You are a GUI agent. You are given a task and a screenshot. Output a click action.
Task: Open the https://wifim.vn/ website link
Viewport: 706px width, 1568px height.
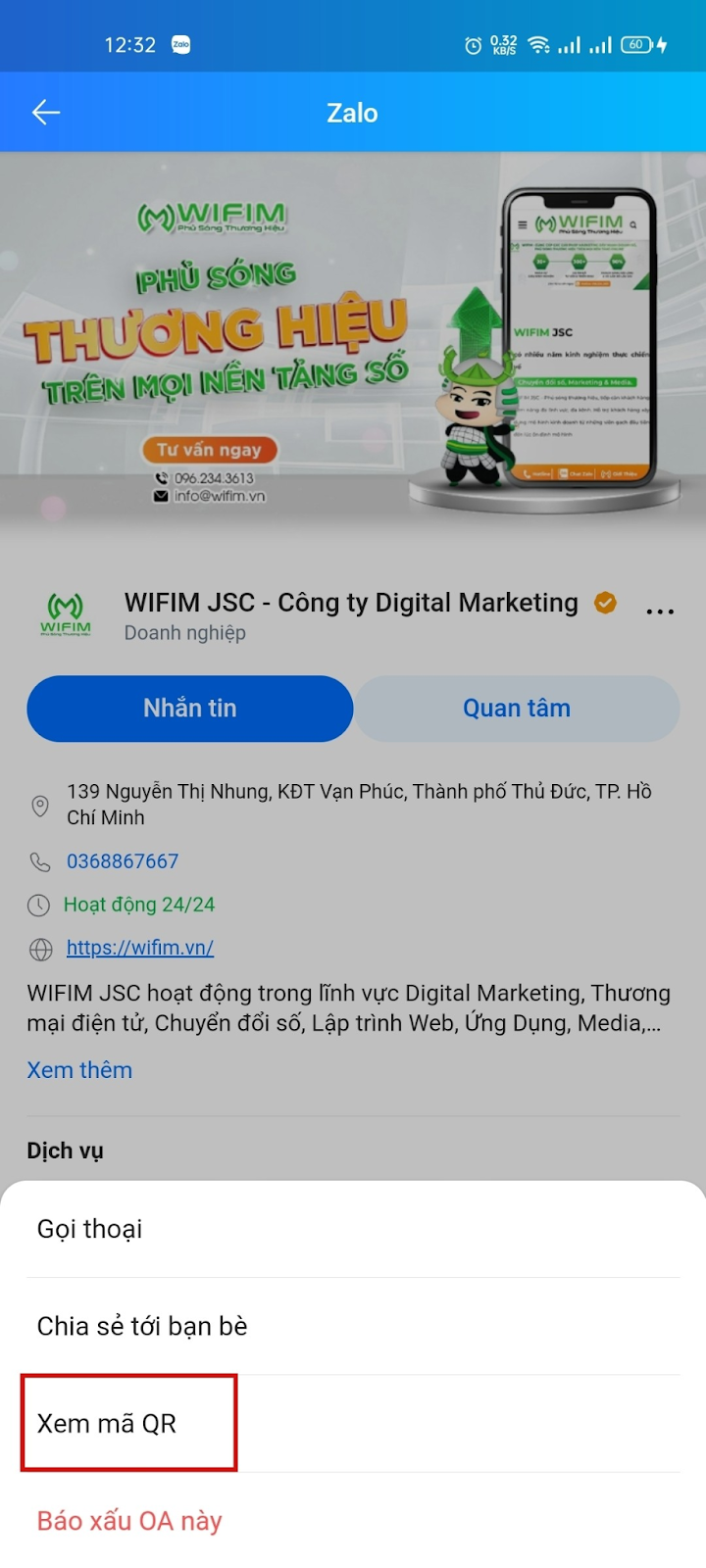tap(140, 948)
